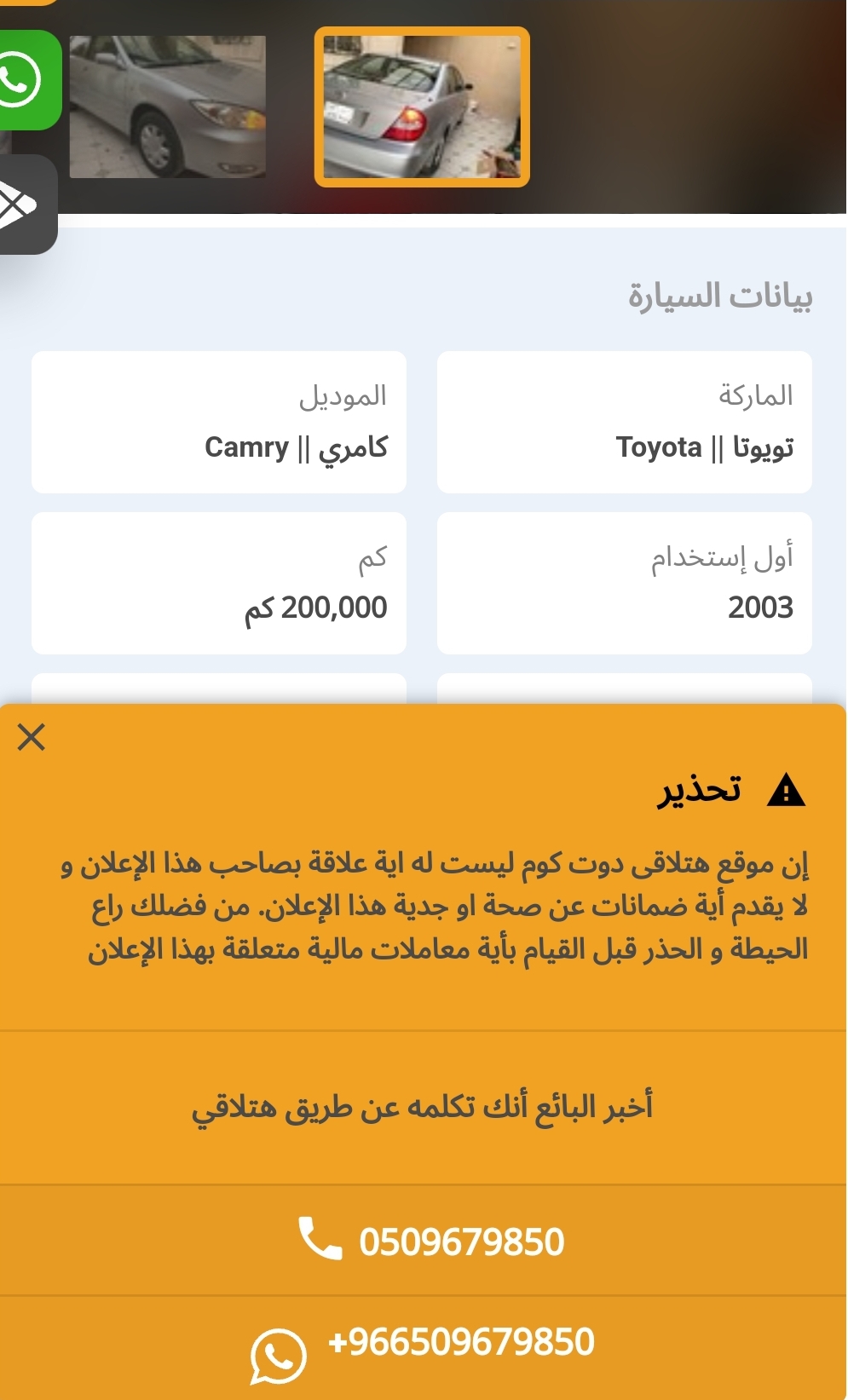The width and height of the screenshot is (848, 1400).
Task: Dismiss the warning popup with X
Action: [32, 737]
